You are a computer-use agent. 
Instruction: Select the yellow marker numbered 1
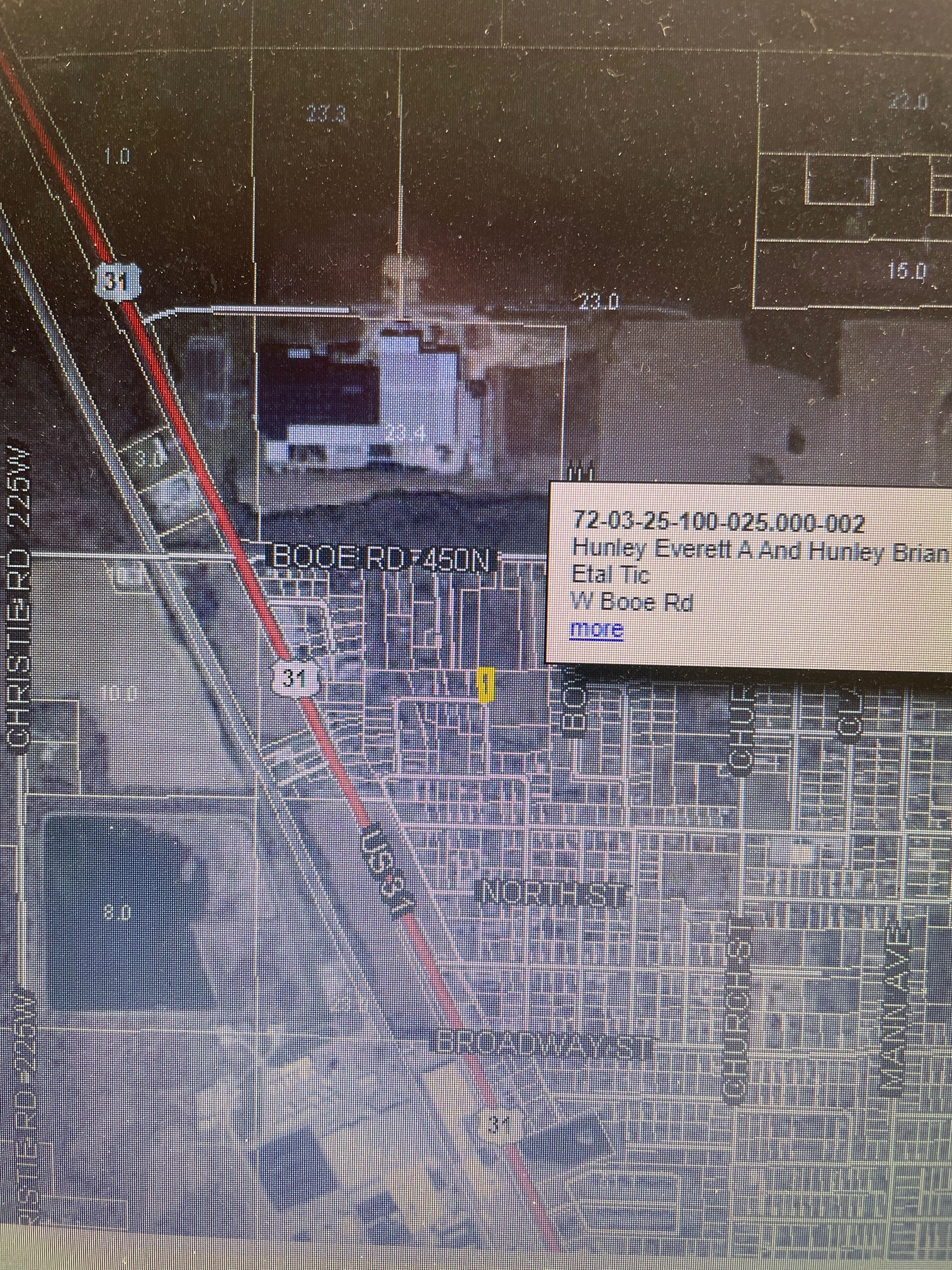click(x=486, y=685)
